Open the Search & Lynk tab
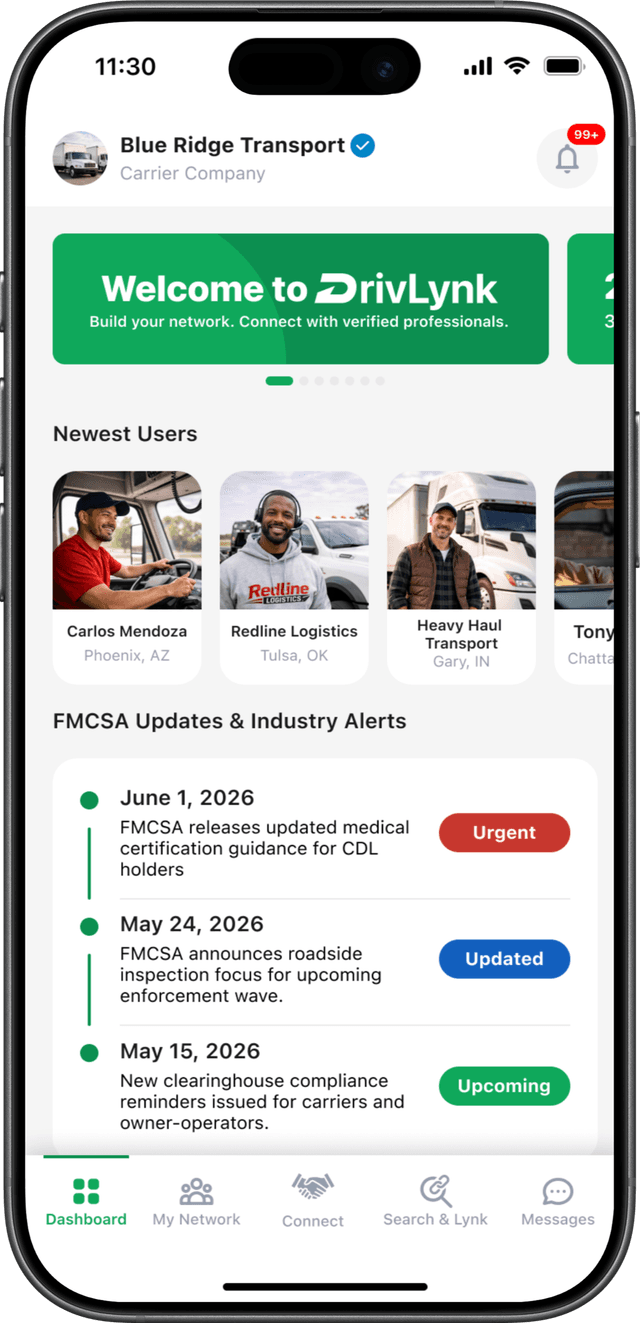This screenshot has height=1323, width=640. click(x=435, y=1202)
